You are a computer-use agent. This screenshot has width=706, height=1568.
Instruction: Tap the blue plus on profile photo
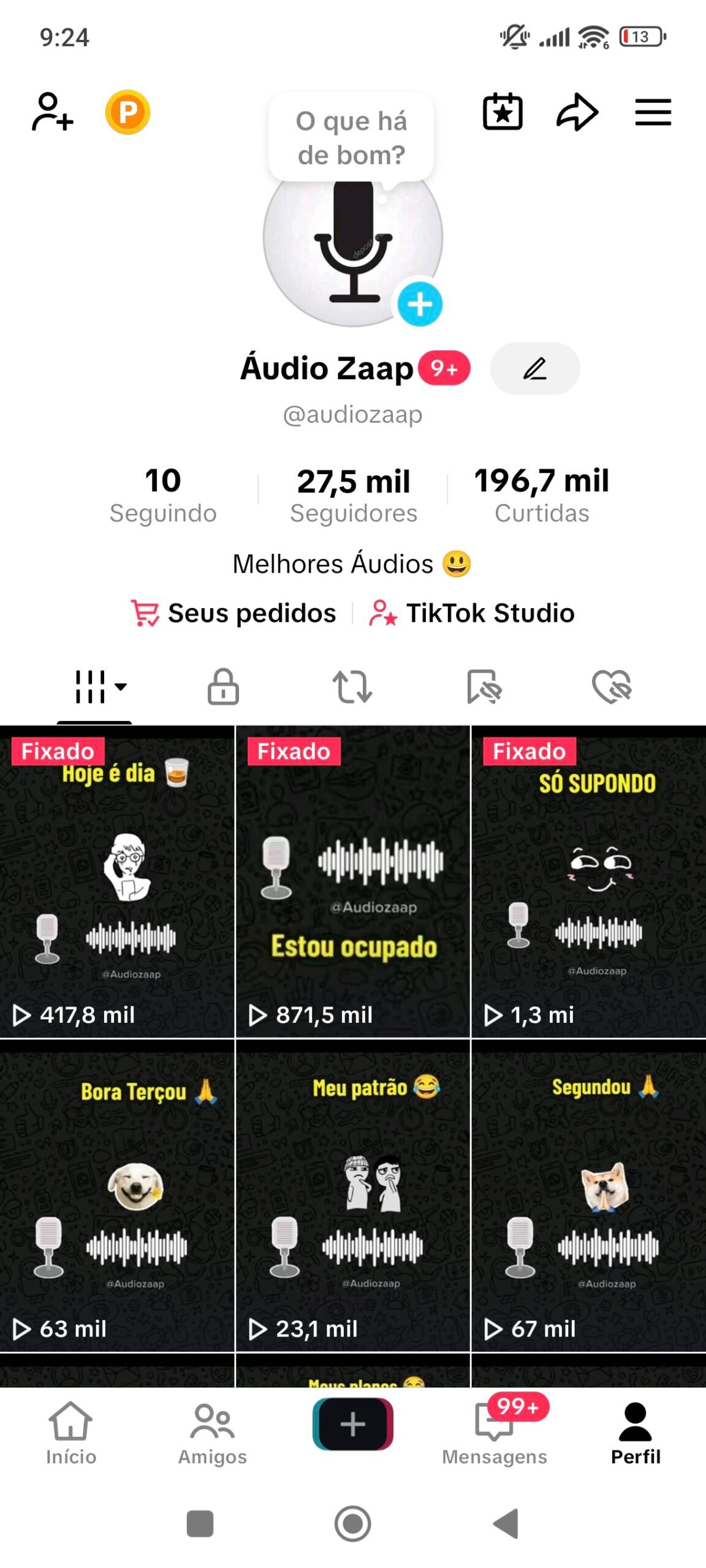point(420,304)
